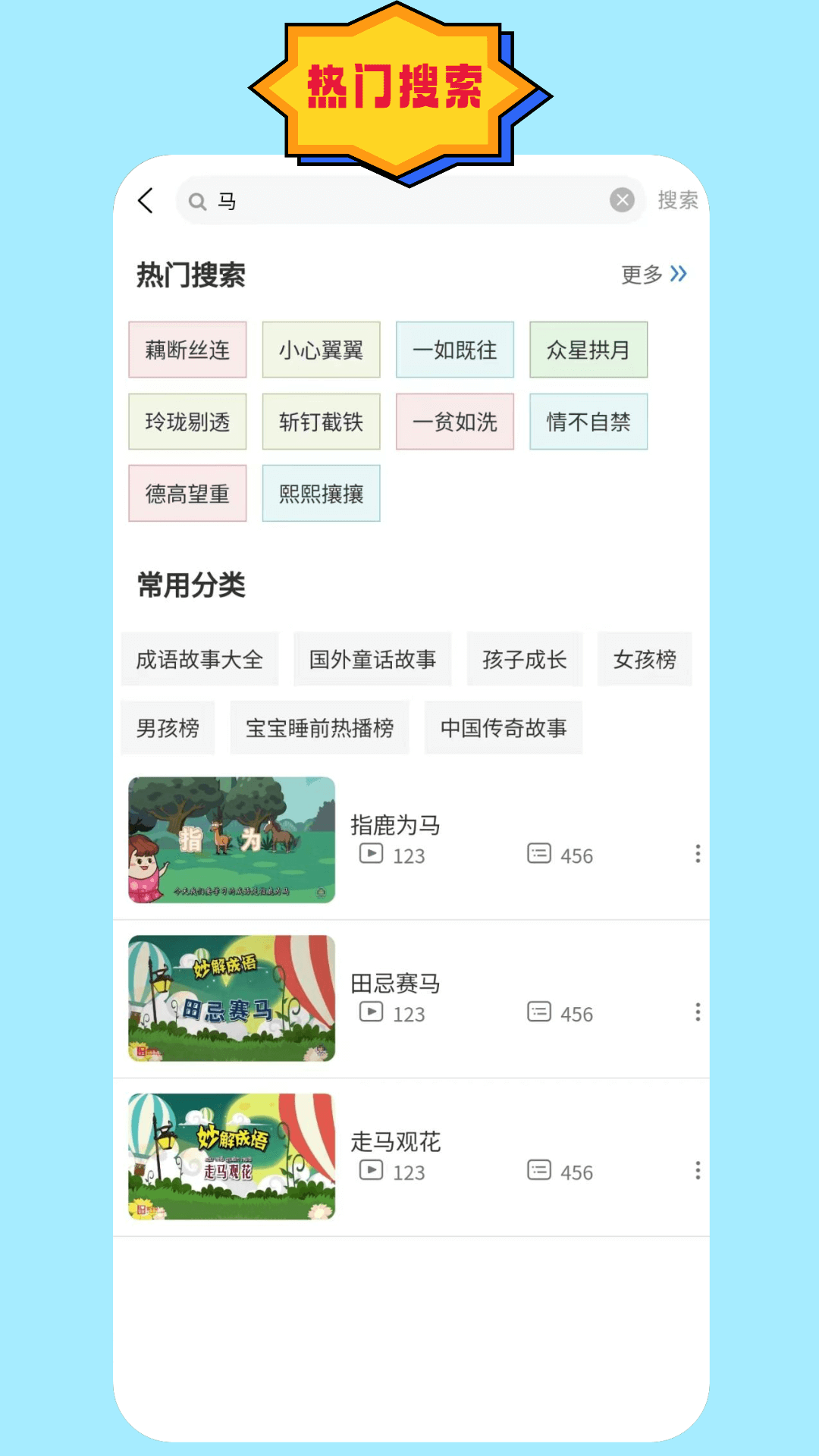Select hot search term 熙熙攘攘
The image size is (819, 1456).
(x=321, y=493)
